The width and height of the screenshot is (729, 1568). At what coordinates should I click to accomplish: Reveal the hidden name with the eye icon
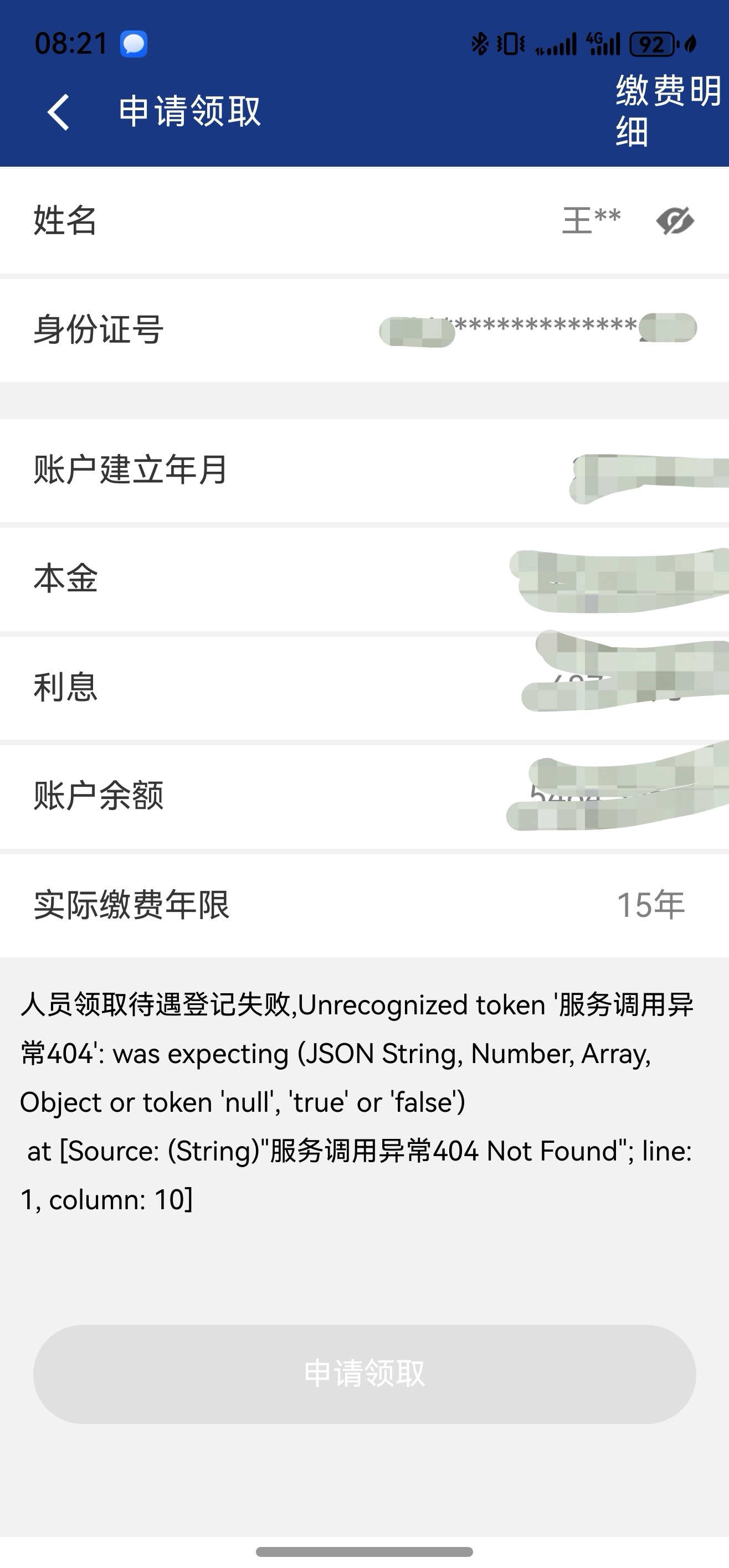coord(675,220)
